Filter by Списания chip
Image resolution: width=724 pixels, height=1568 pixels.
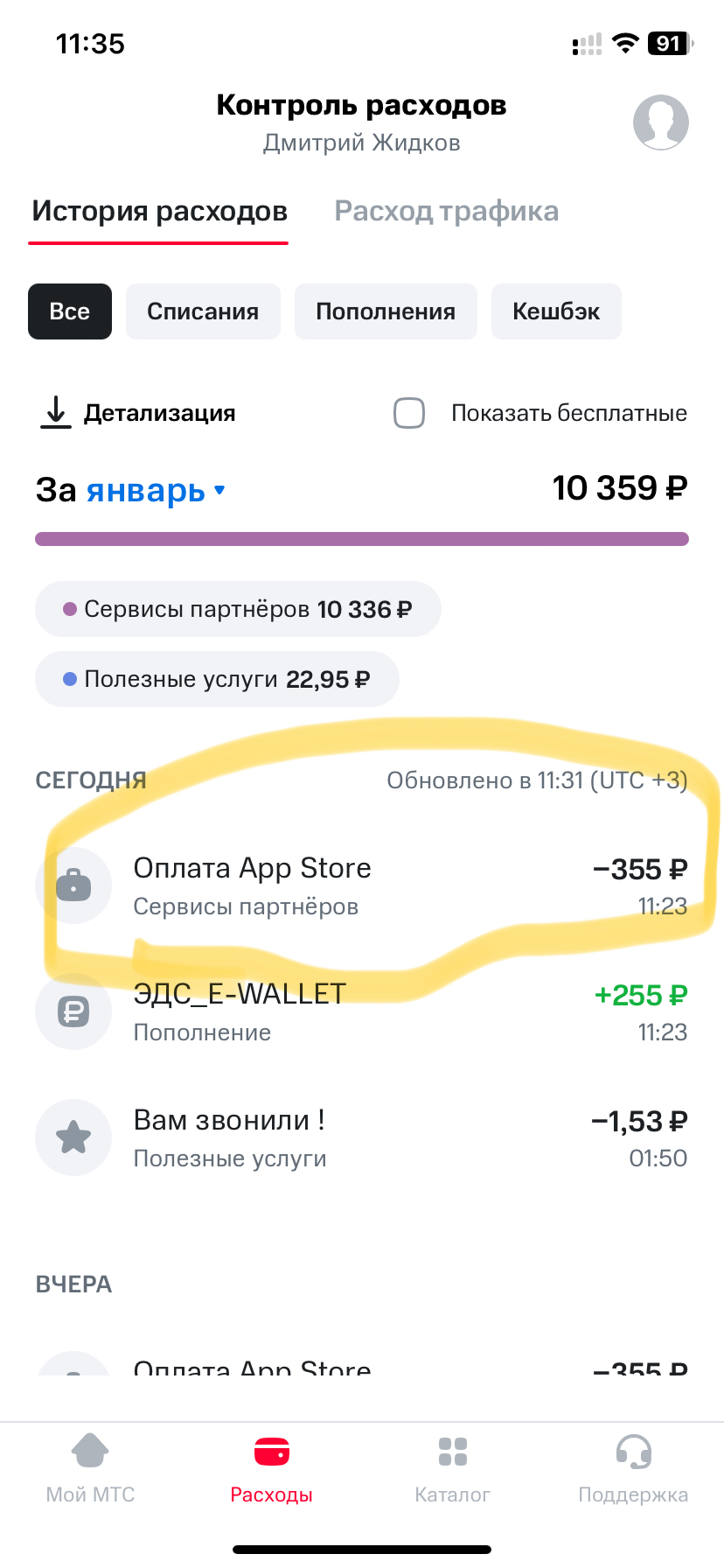[x=203, y=311]
